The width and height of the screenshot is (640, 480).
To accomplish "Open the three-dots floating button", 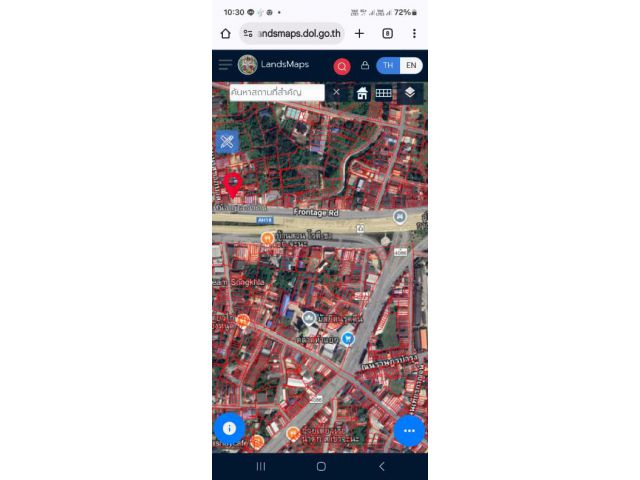I will pyautogui.click(x=409, y=430).
